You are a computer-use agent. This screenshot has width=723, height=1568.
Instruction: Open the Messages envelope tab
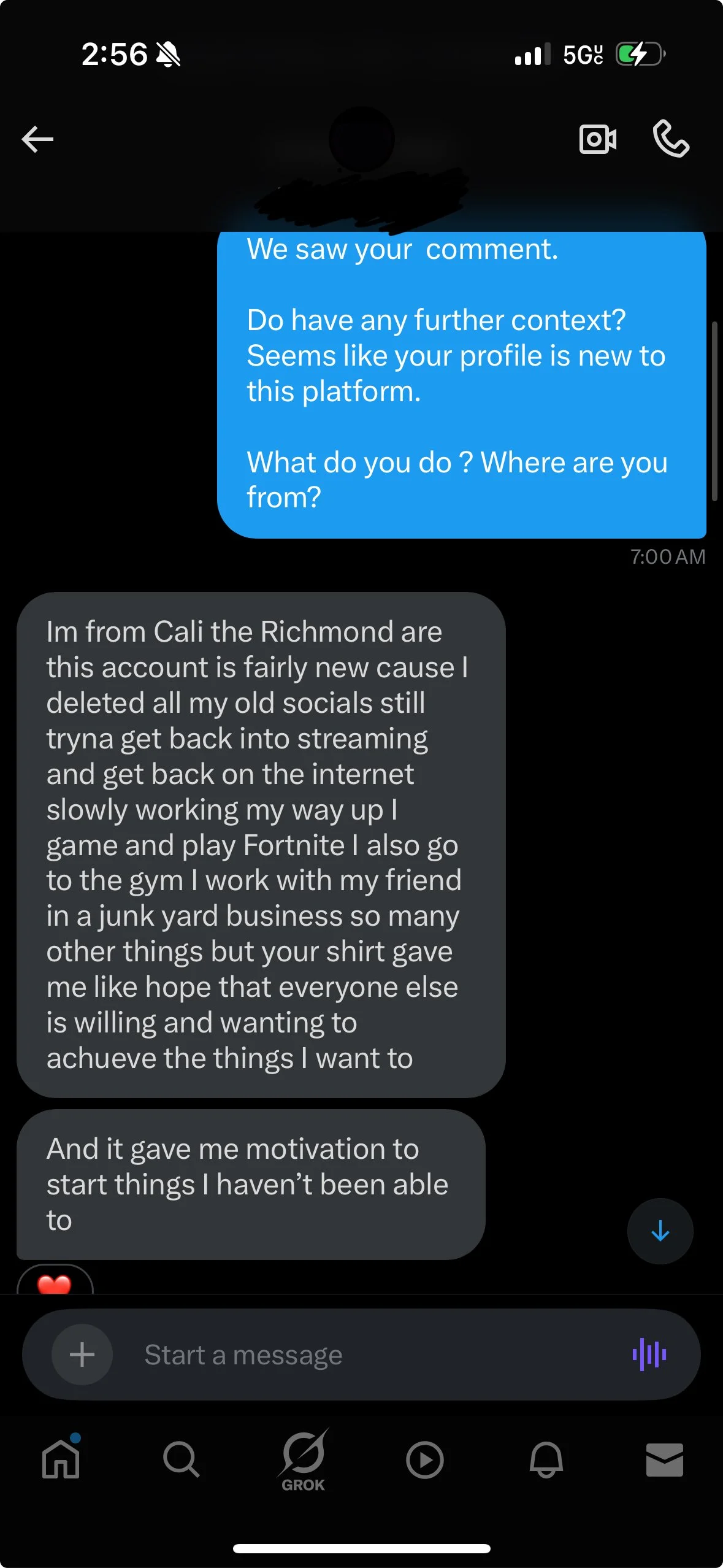click(x=665, y=1459)
